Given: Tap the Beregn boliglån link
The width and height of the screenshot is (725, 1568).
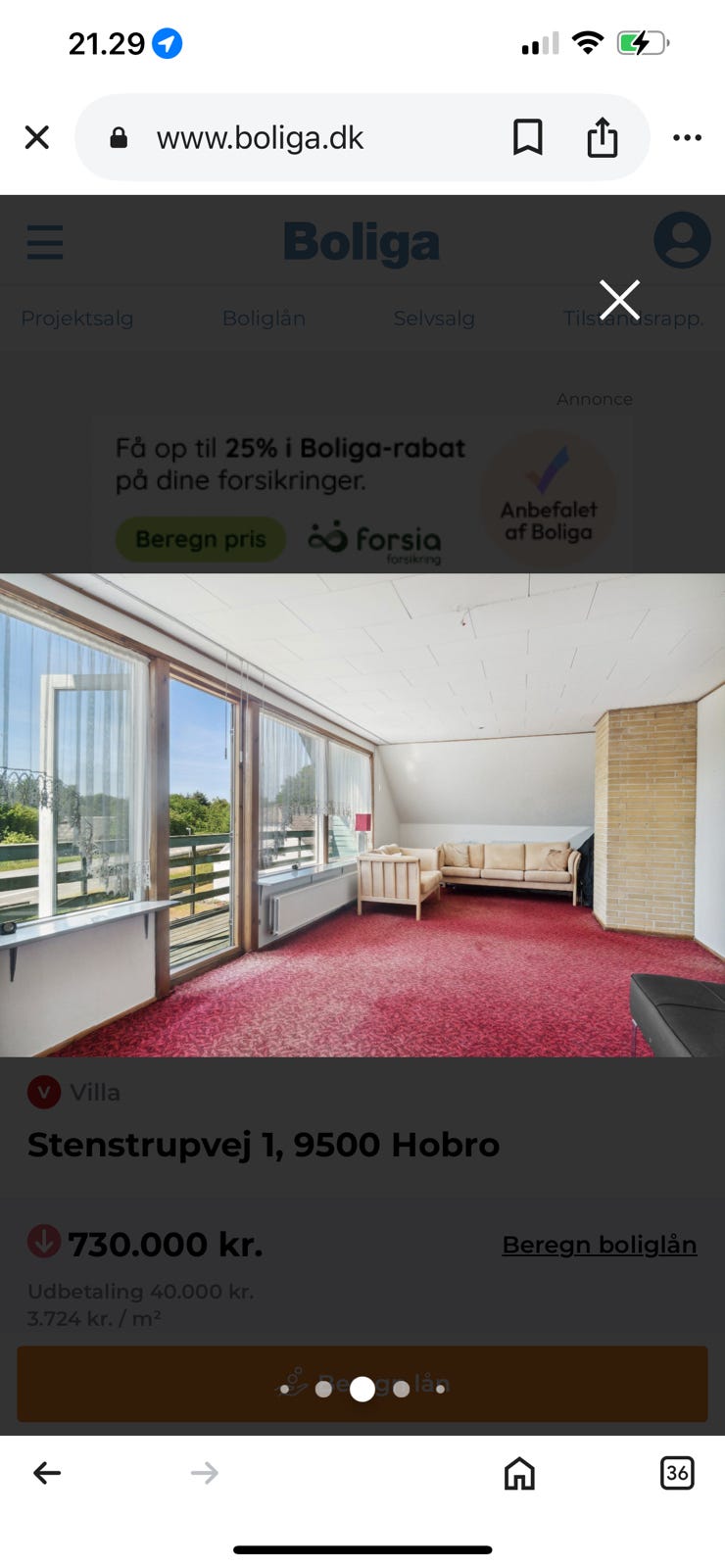Looking at the screenshot, I should [599, 1244].
